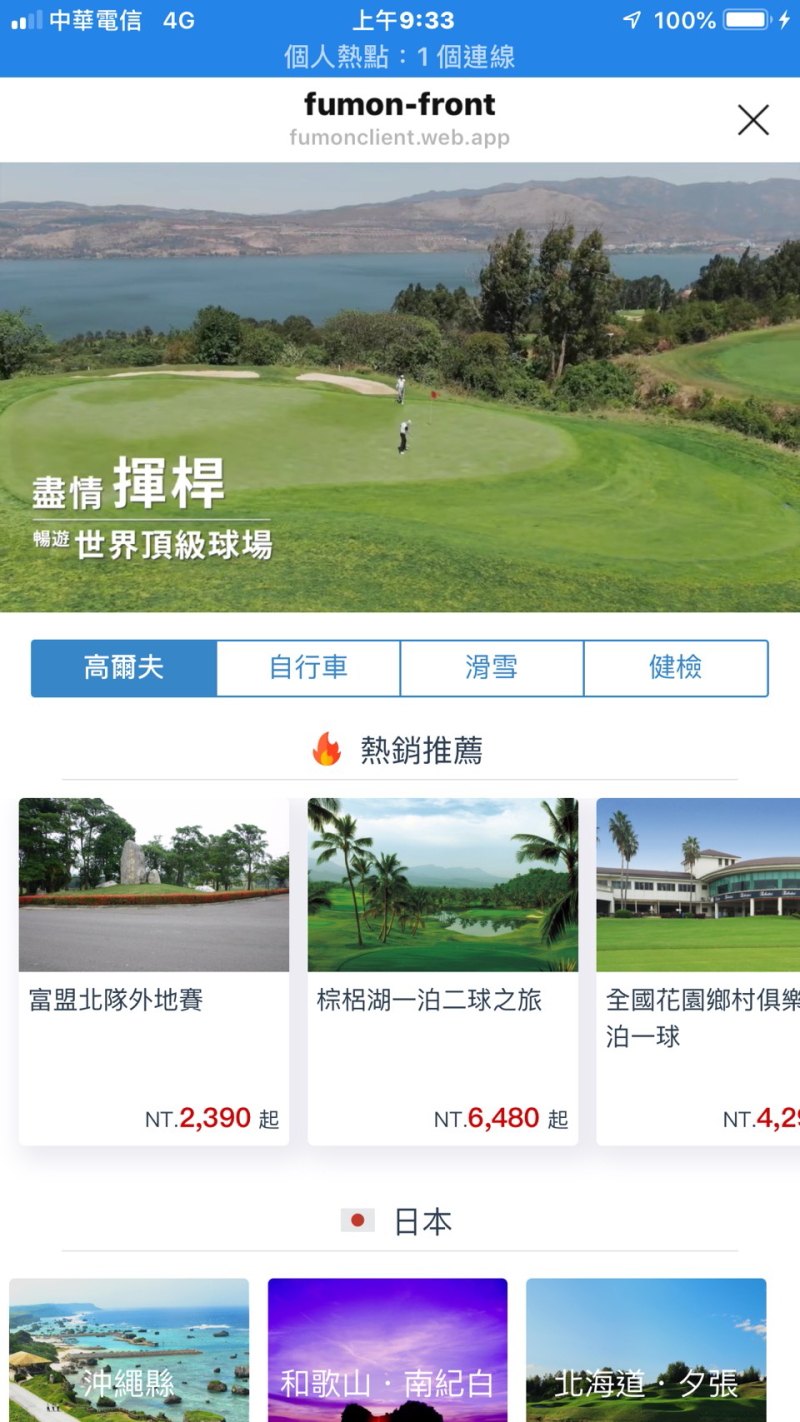Viewport: 800px width, 1422px height.
Task: Tap the 北海道・夕張 destination tile
Action: tap(646, 1350)
